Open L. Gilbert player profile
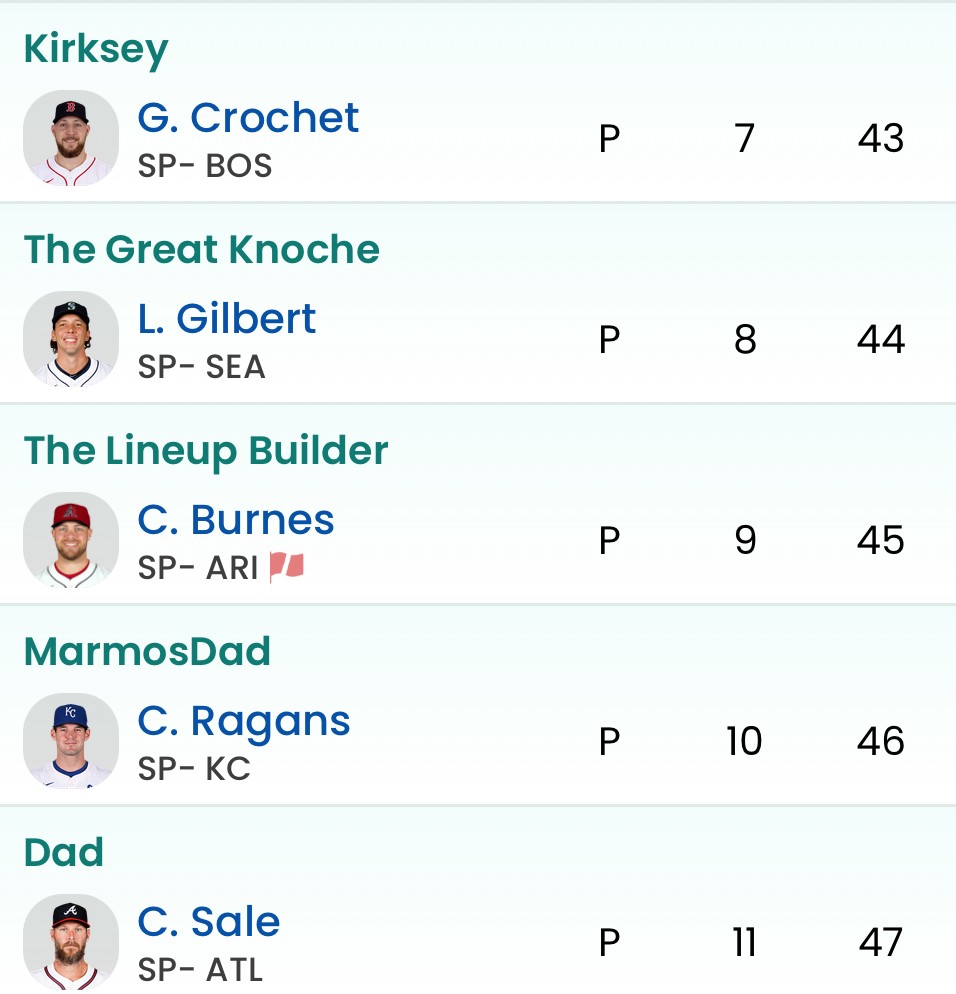This screenshot has height=994, width=956. coord(227,319)
